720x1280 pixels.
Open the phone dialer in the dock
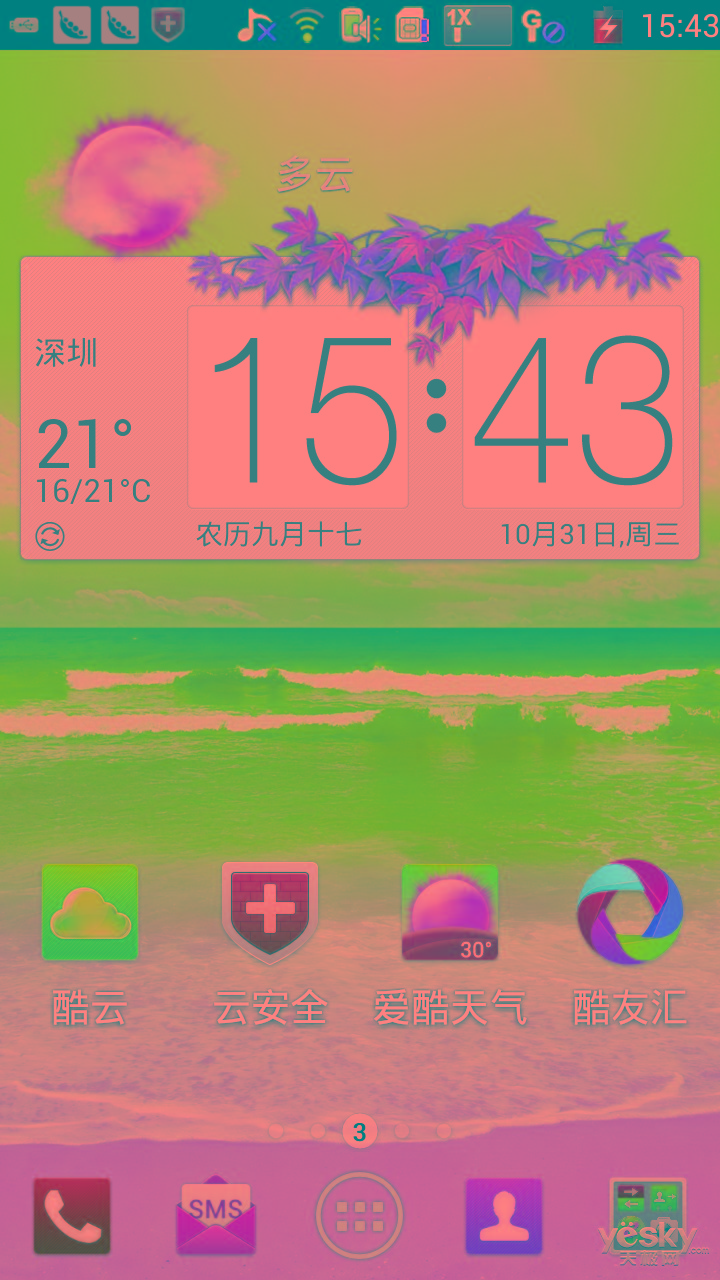coord(72,1216)
